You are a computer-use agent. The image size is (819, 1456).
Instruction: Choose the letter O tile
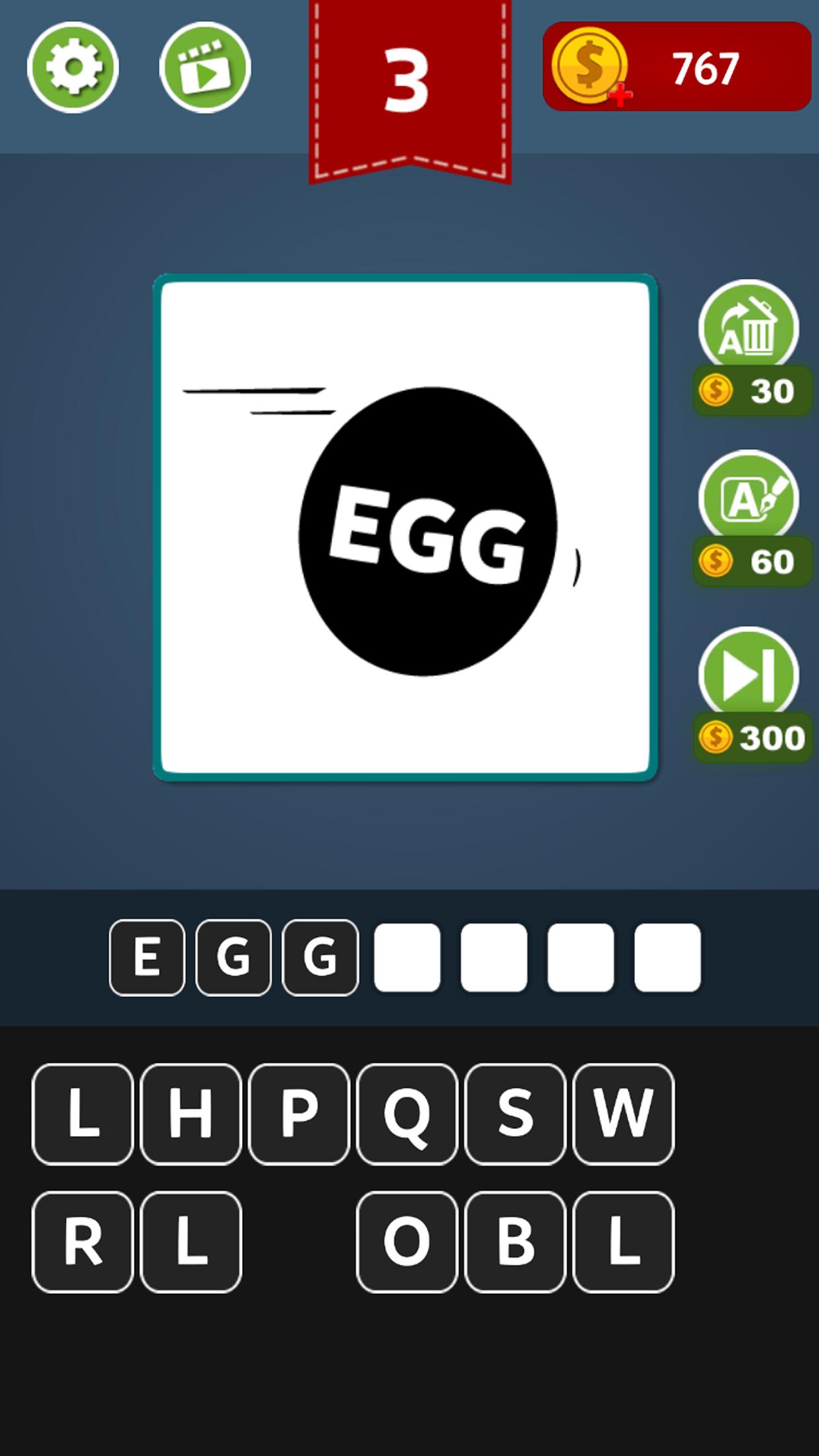(x=407, y=1242)
